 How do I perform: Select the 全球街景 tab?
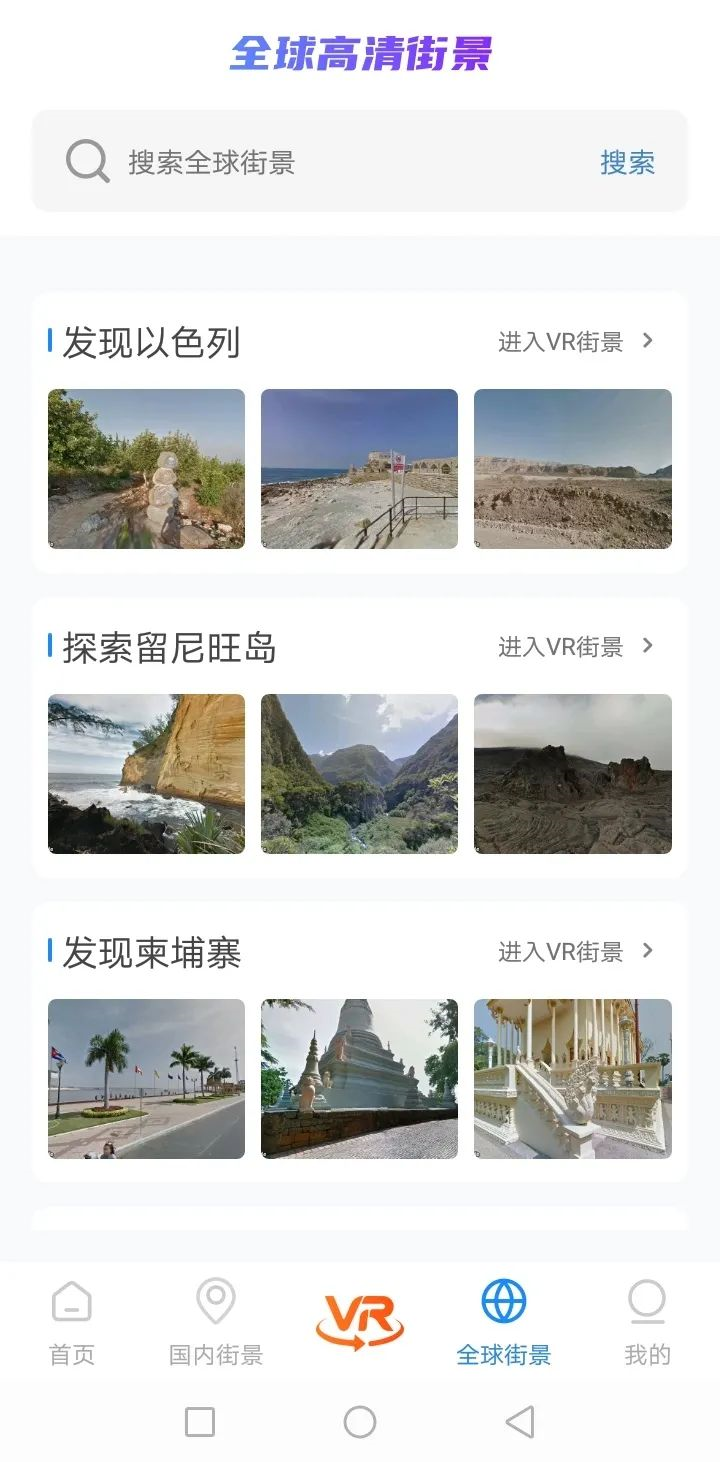click(x=504, y=1323)
